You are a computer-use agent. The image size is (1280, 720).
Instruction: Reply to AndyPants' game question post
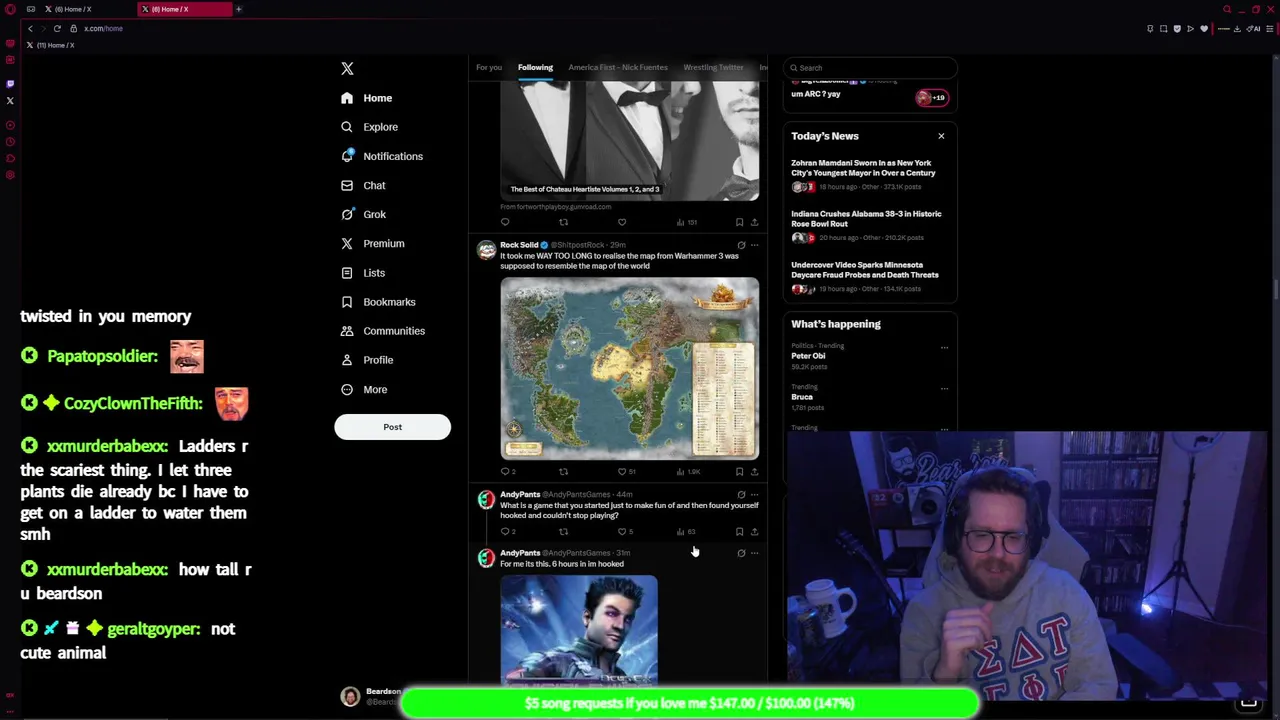click(505, 532)
